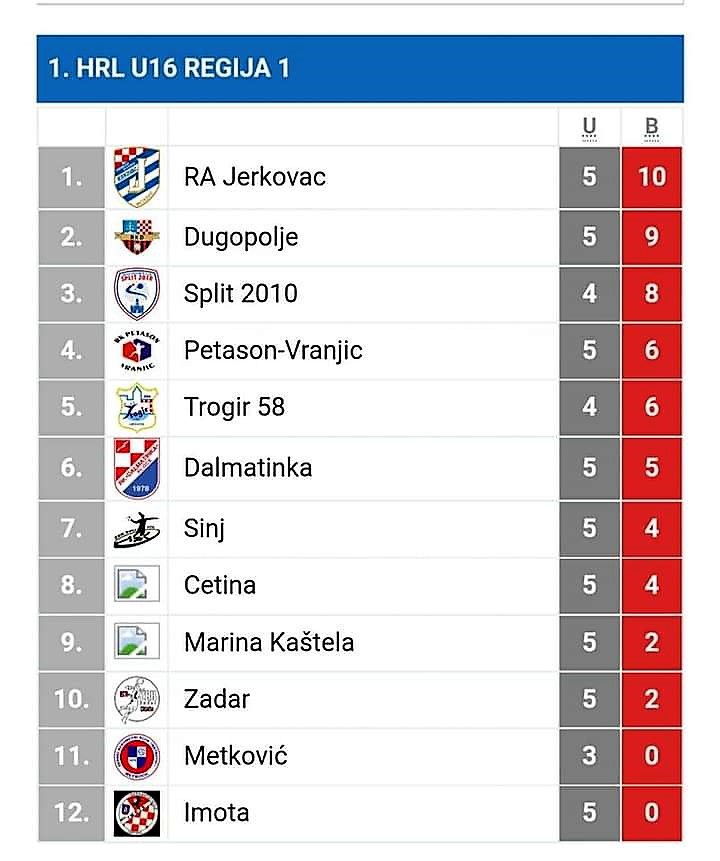View the Dalmatinka team entry

click(248, 468)
